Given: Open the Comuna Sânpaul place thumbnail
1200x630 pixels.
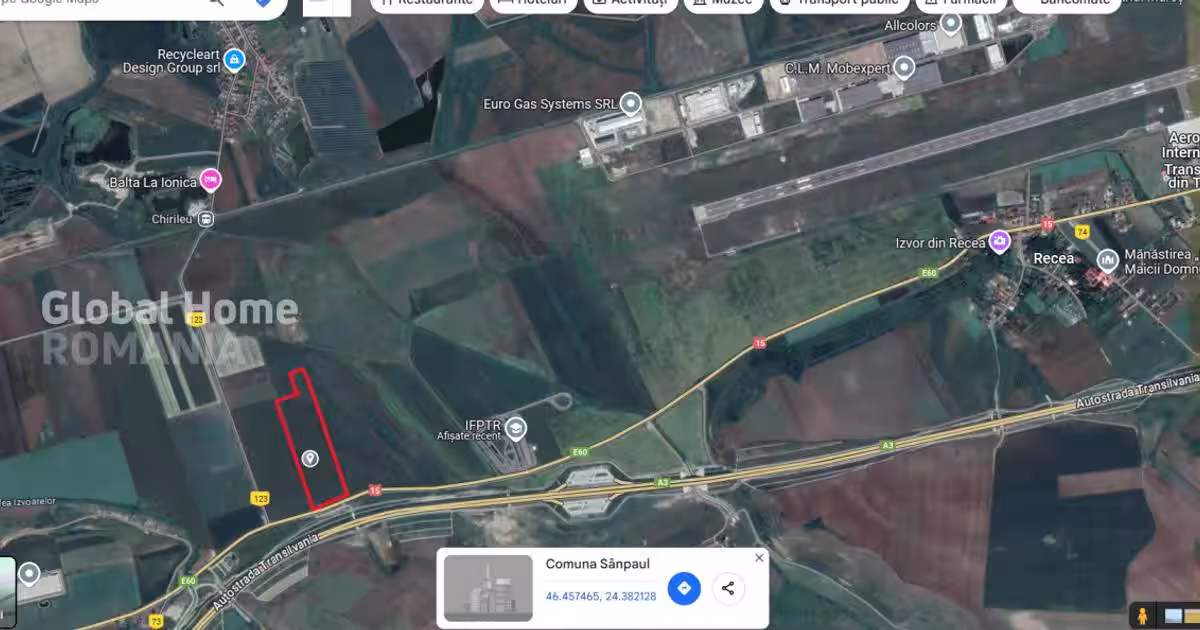Looking at the screenshot, I should pos(488,588).
